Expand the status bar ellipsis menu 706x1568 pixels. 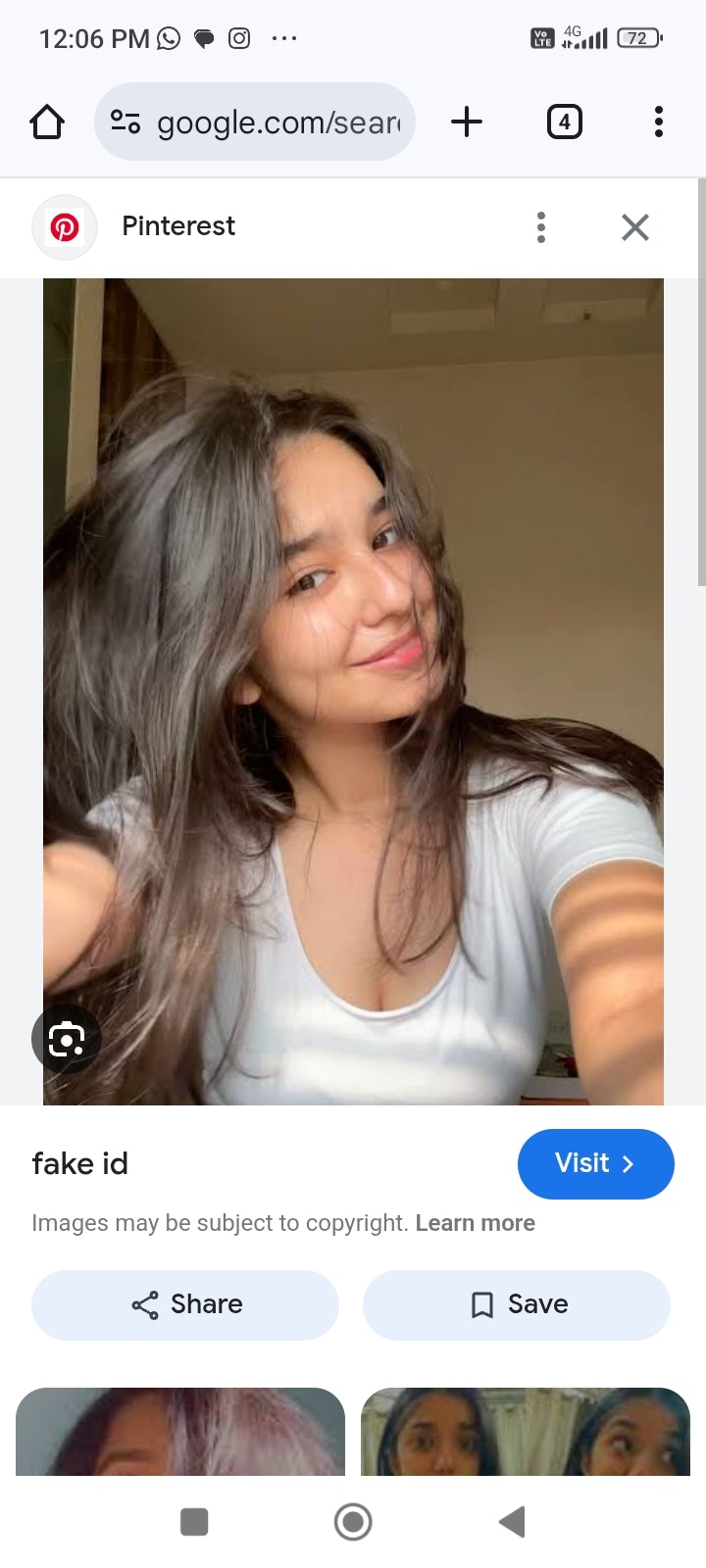point(284,38)
